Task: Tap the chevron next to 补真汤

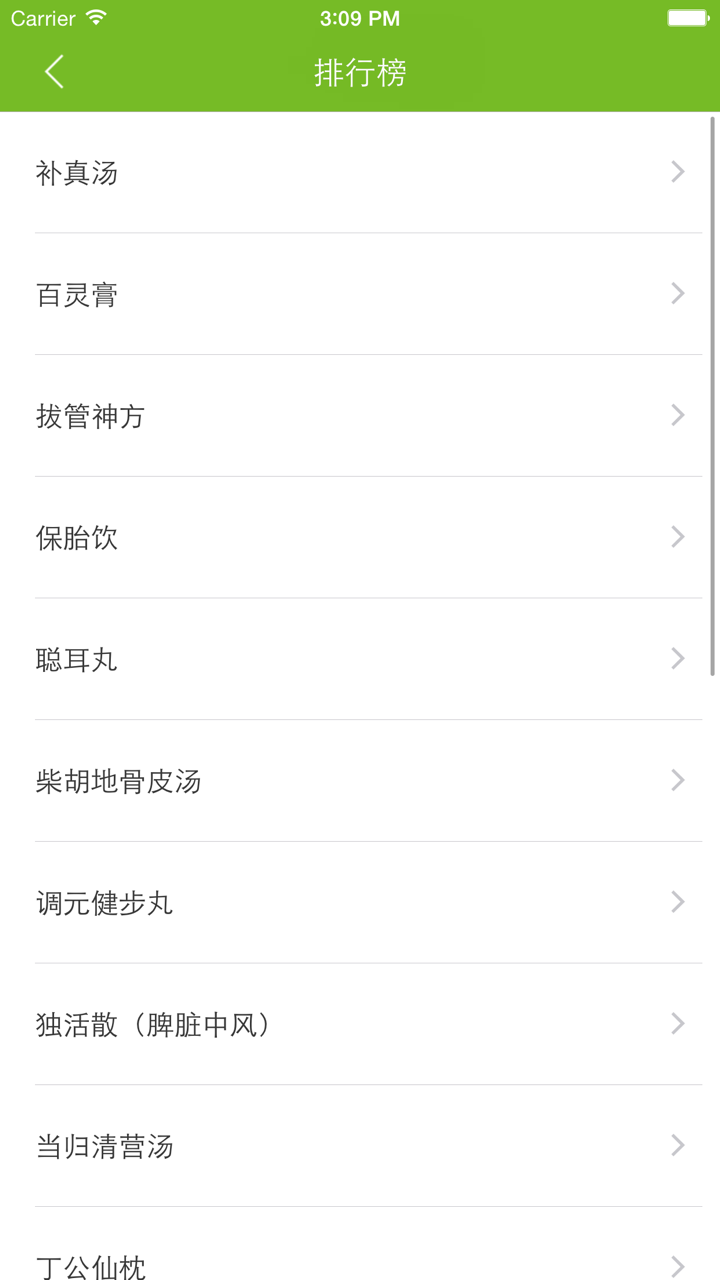Action: point(676,172)
